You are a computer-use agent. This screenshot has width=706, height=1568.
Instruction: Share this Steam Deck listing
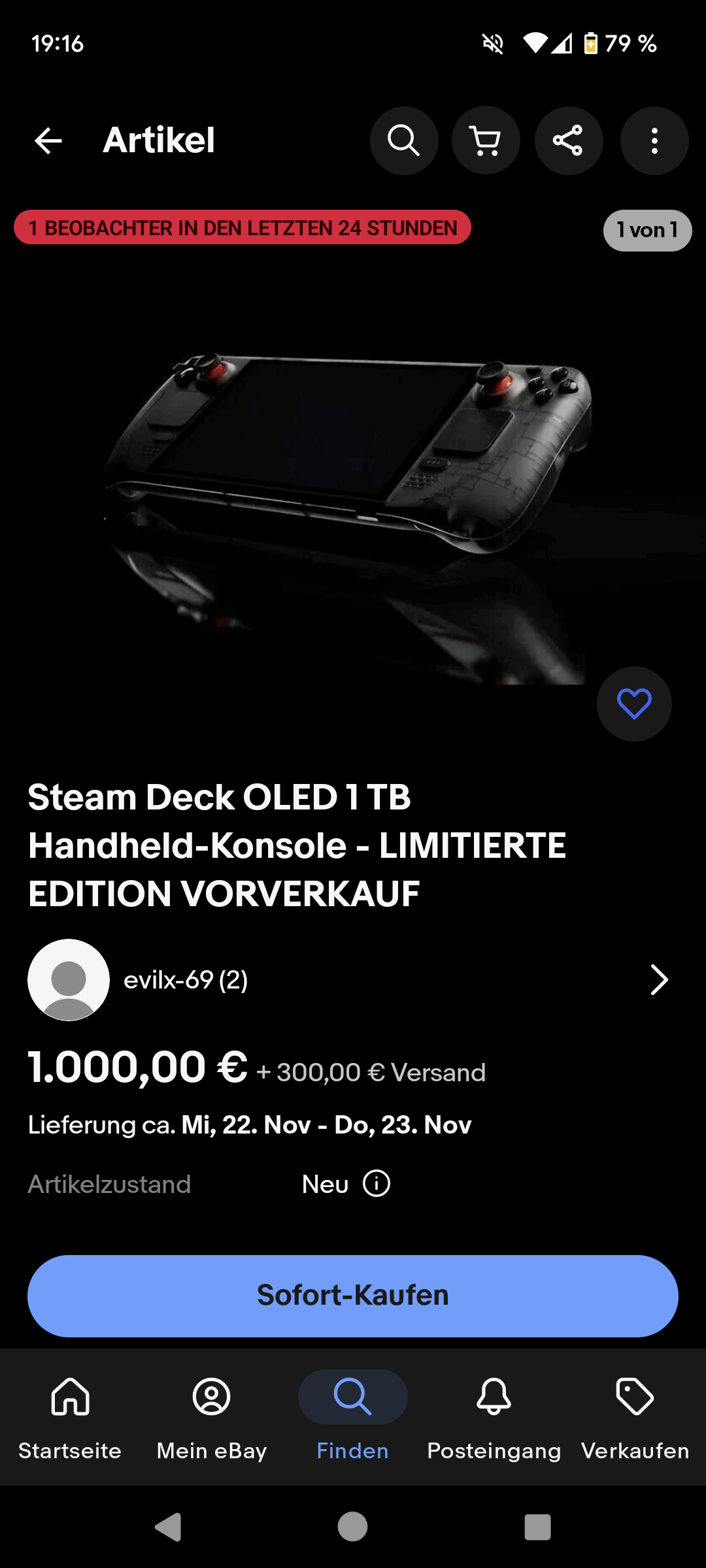568,140
